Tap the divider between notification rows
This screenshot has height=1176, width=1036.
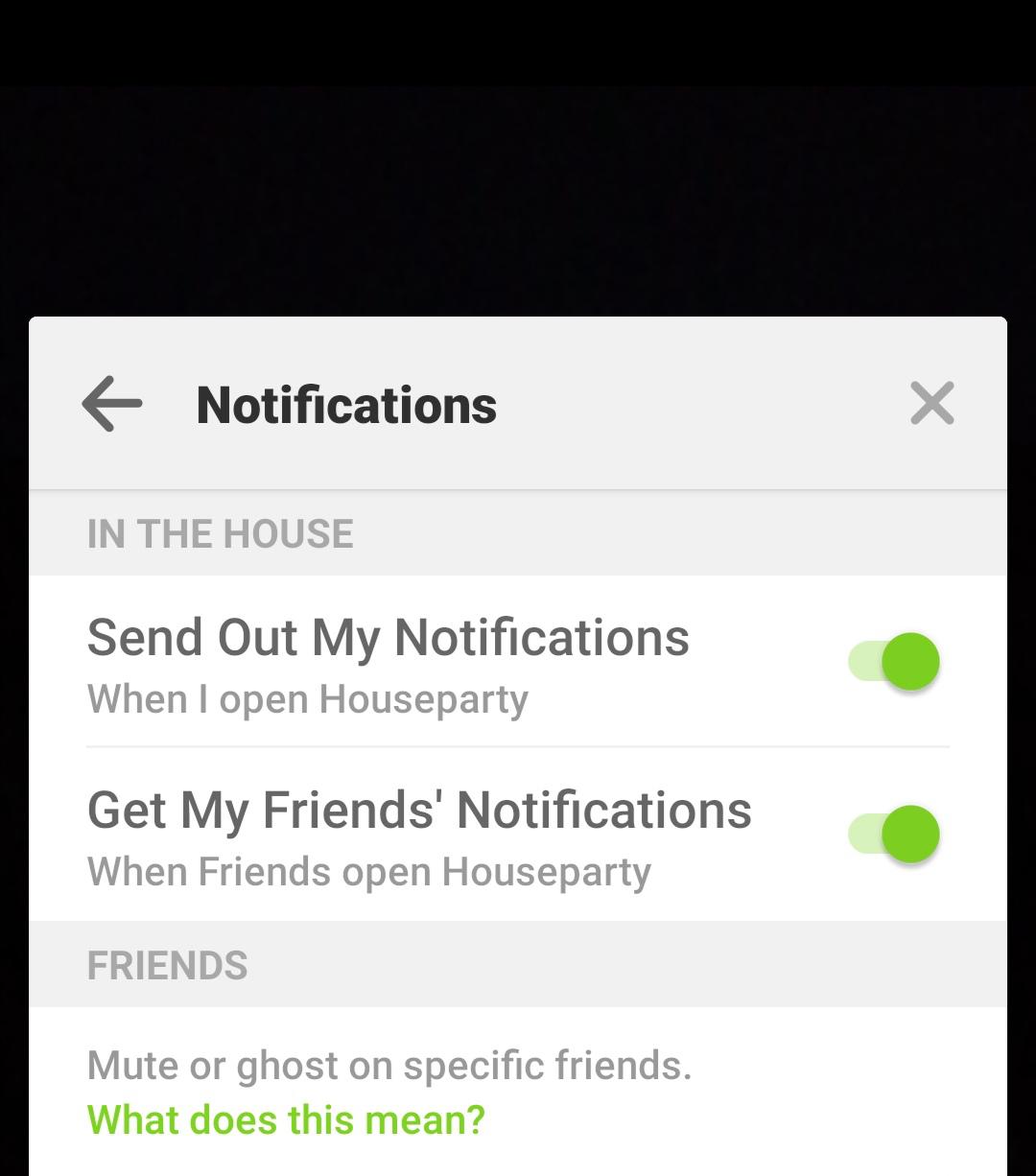click(518, 746)
